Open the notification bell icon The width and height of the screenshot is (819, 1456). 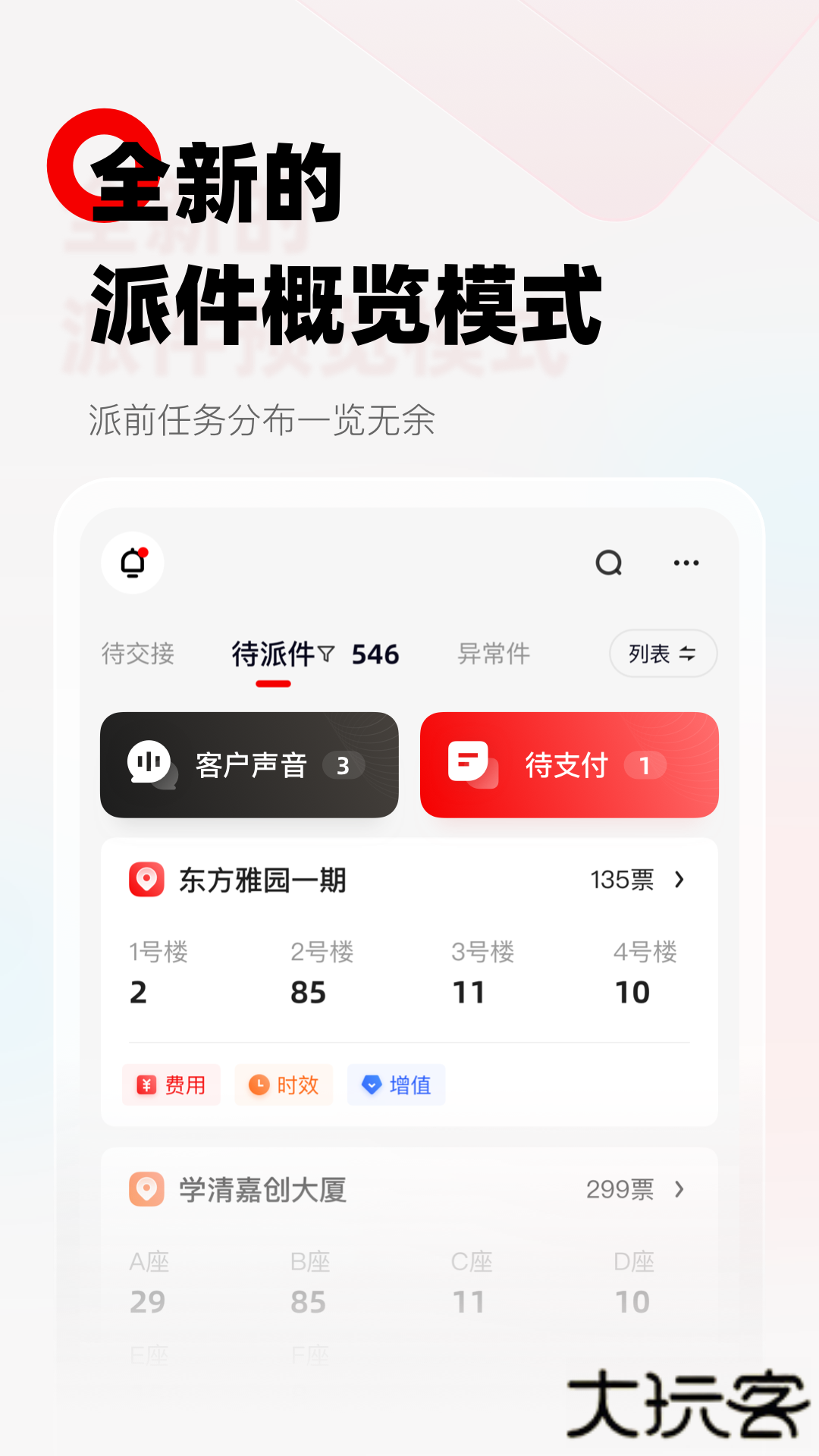(132, 563)
